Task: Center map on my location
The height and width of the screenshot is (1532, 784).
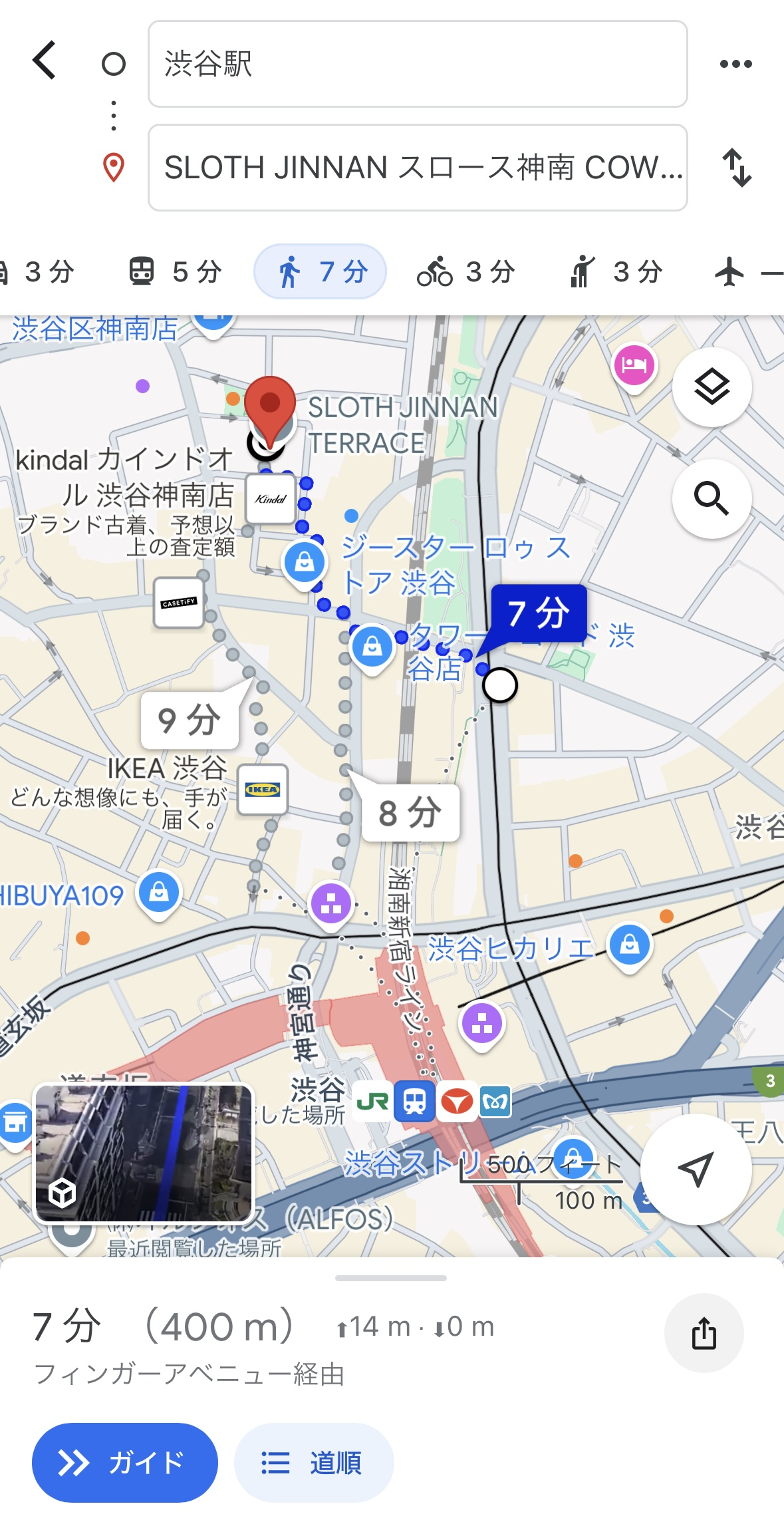Action: (696, 1169)
